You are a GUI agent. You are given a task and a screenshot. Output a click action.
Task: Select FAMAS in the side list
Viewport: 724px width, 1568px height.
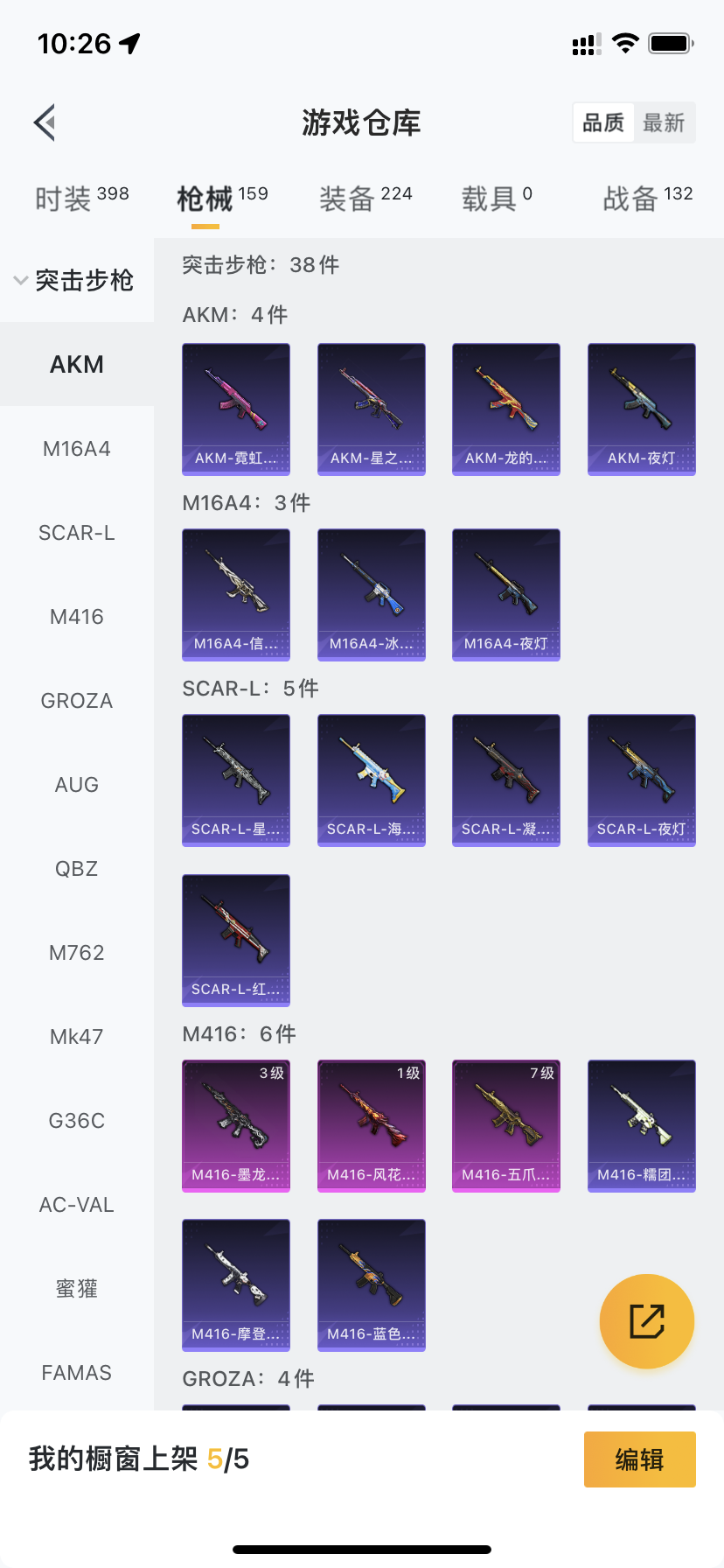[77, 1373]
